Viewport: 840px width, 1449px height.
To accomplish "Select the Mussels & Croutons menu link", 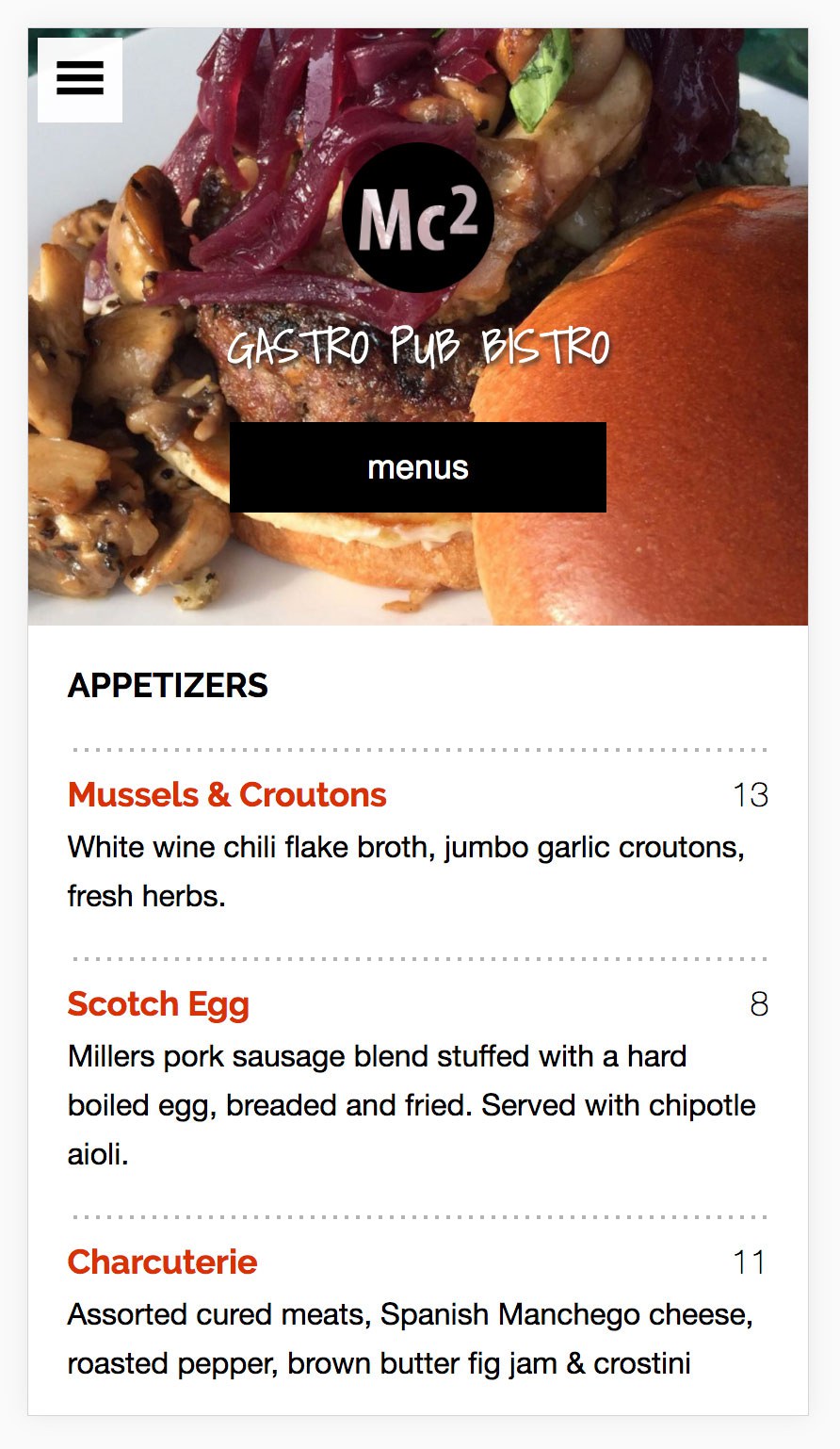I will [226, 794].
